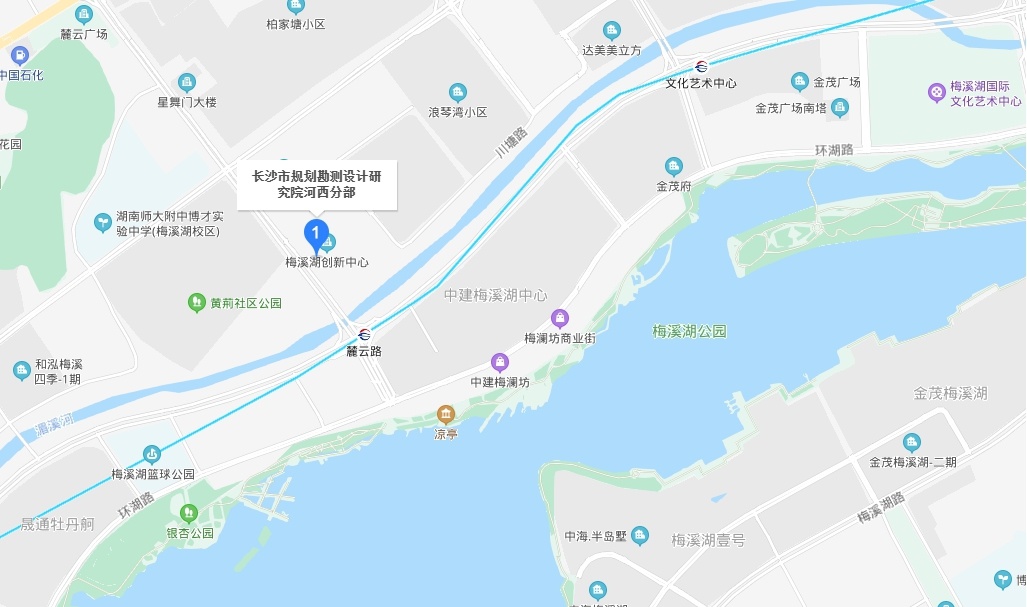Open the 金茂府 building marker
Image resolution: width=1027 pixels, height=607 pixels.
[674, 166]
